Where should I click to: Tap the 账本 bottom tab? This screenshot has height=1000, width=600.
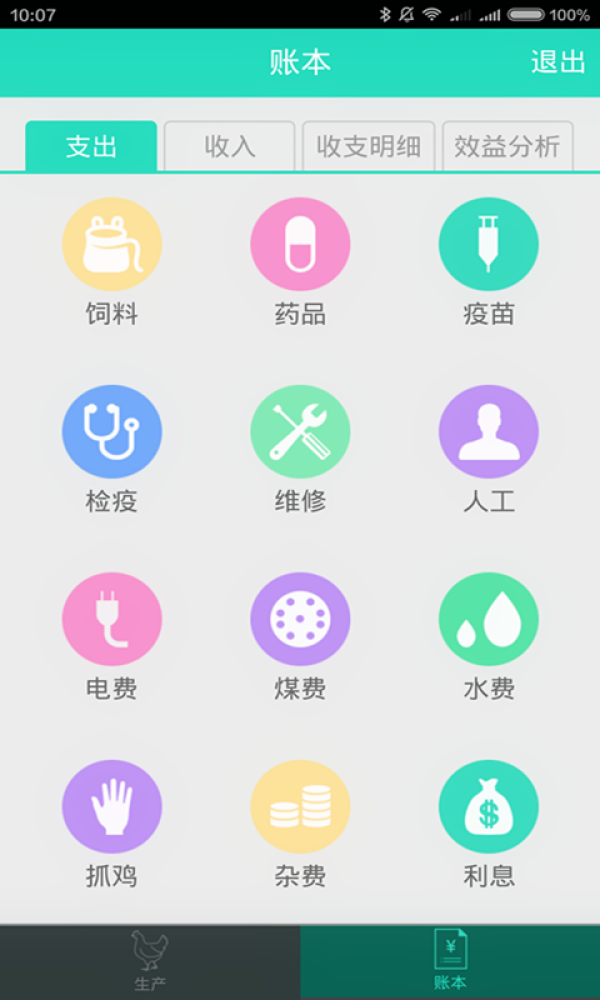[450, 962]
